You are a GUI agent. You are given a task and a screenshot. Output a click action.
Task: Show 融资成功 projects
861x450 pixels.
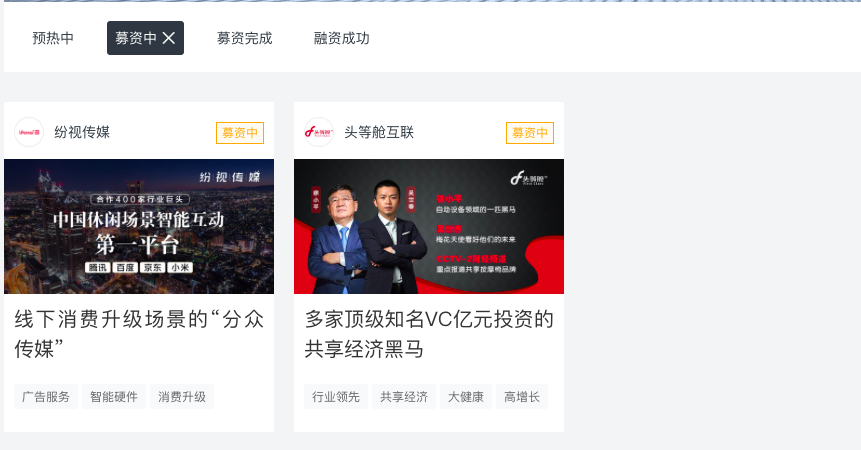click(341, 38)
